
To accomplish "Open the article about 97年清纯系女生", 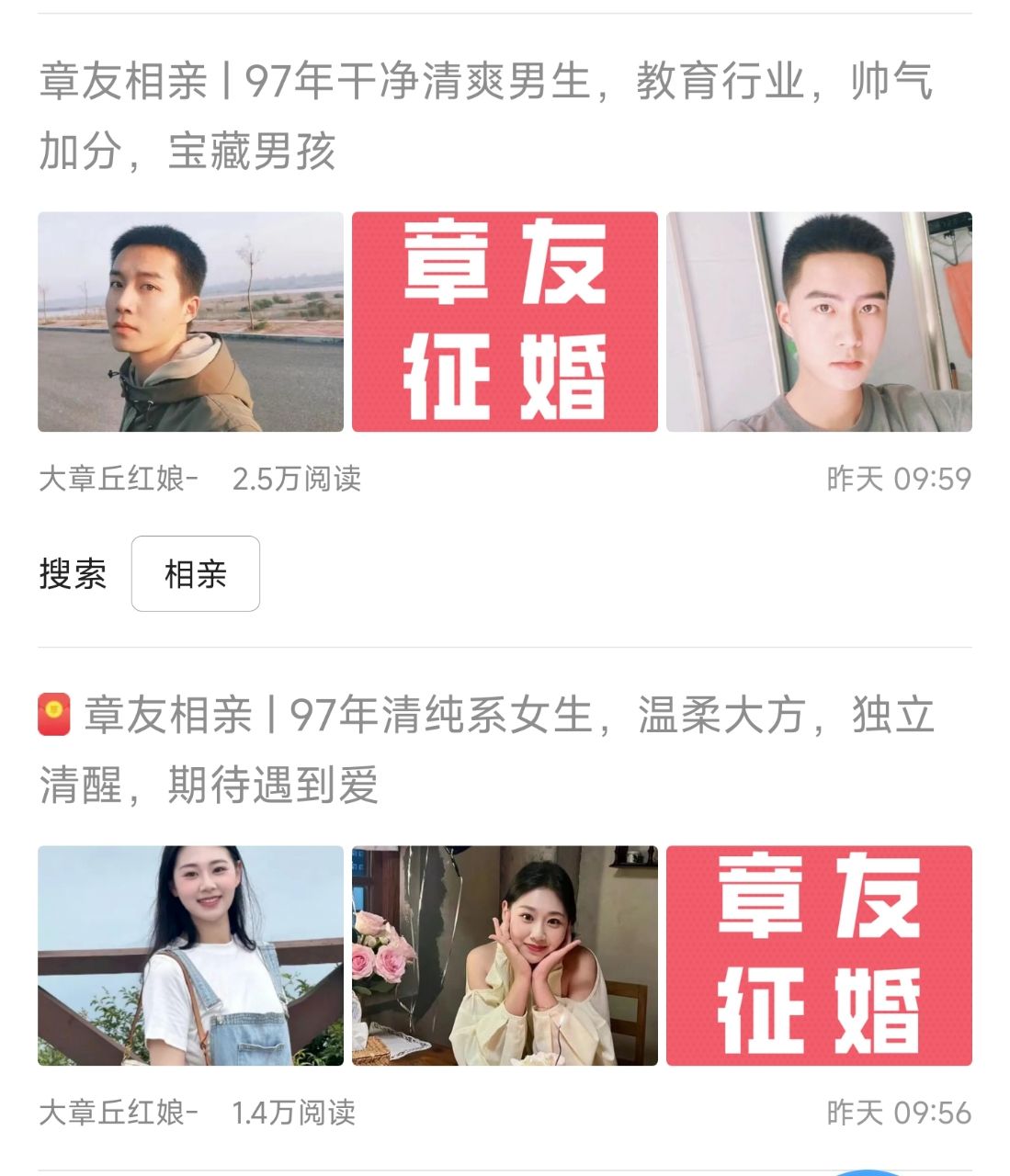I will point(485,750).
